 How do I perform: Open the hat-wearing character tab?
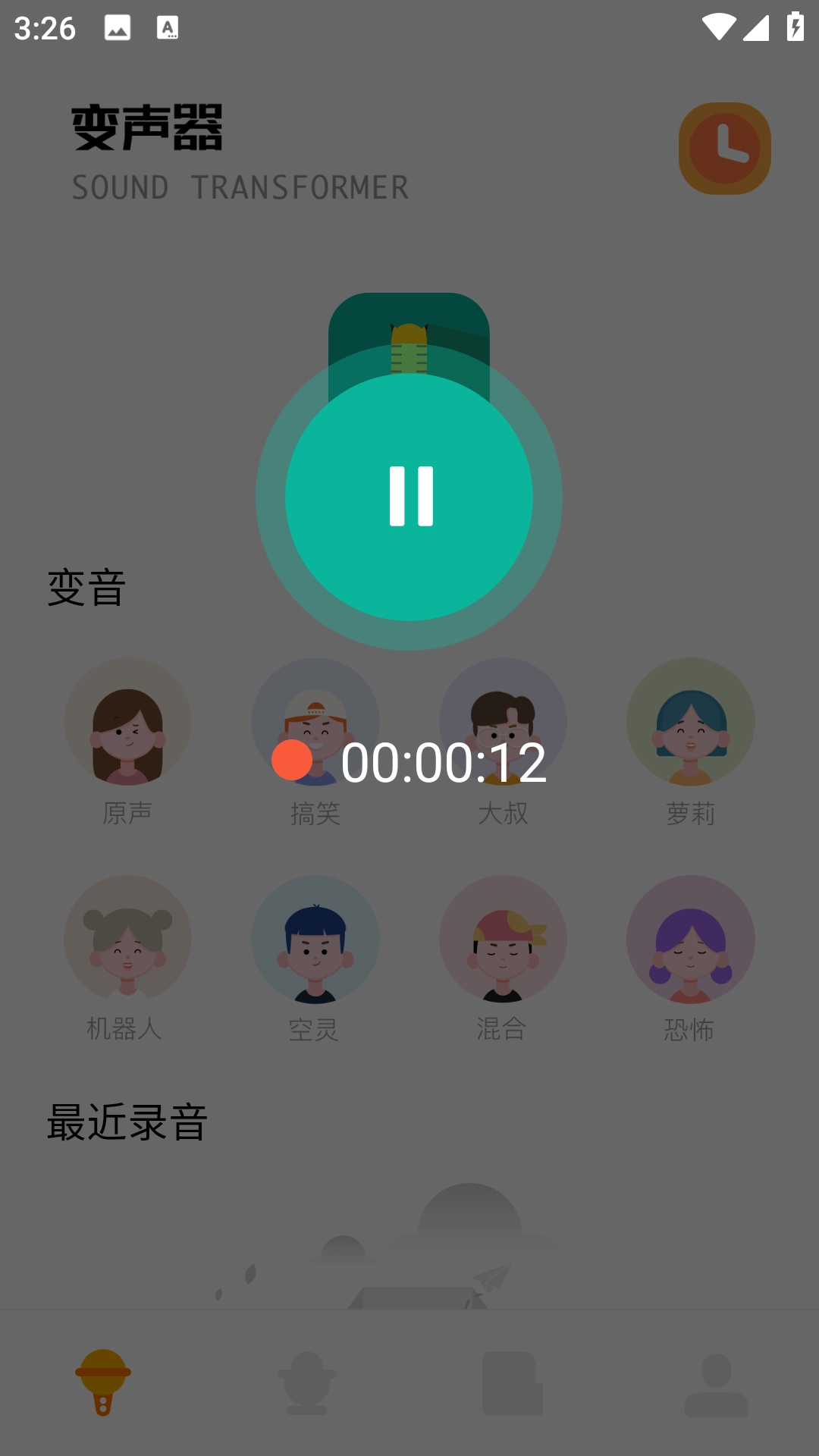pos(306,1382)
